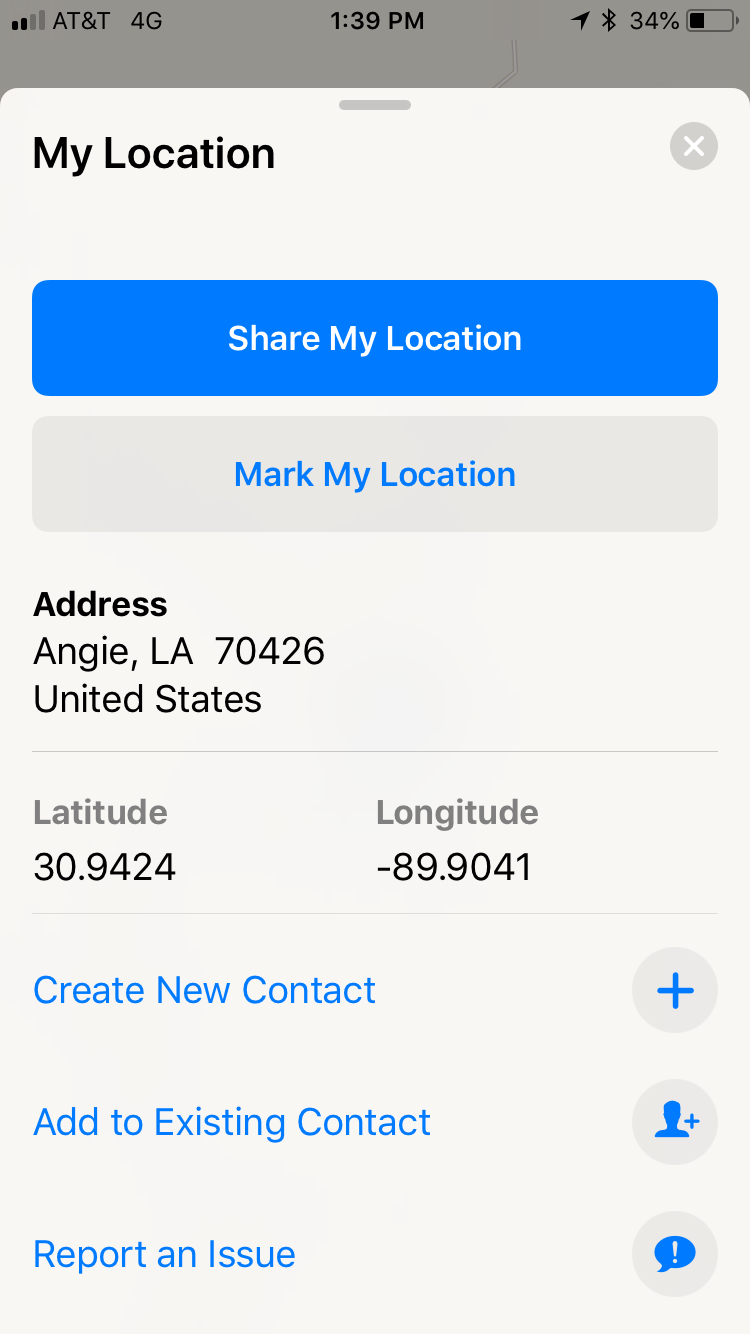Tap Share My Location button
This screenshot has width=750, height=1334.
[375, 338]
